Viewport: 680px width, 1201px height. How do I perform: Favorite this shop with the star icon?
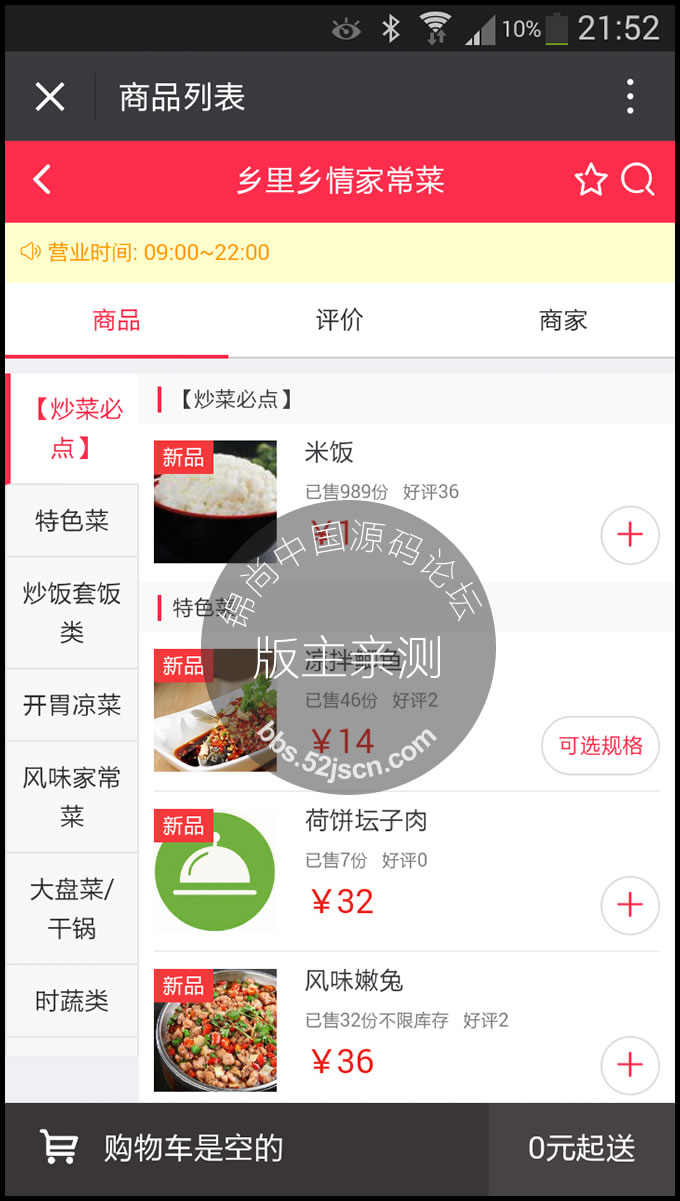[x=591, y=180]
